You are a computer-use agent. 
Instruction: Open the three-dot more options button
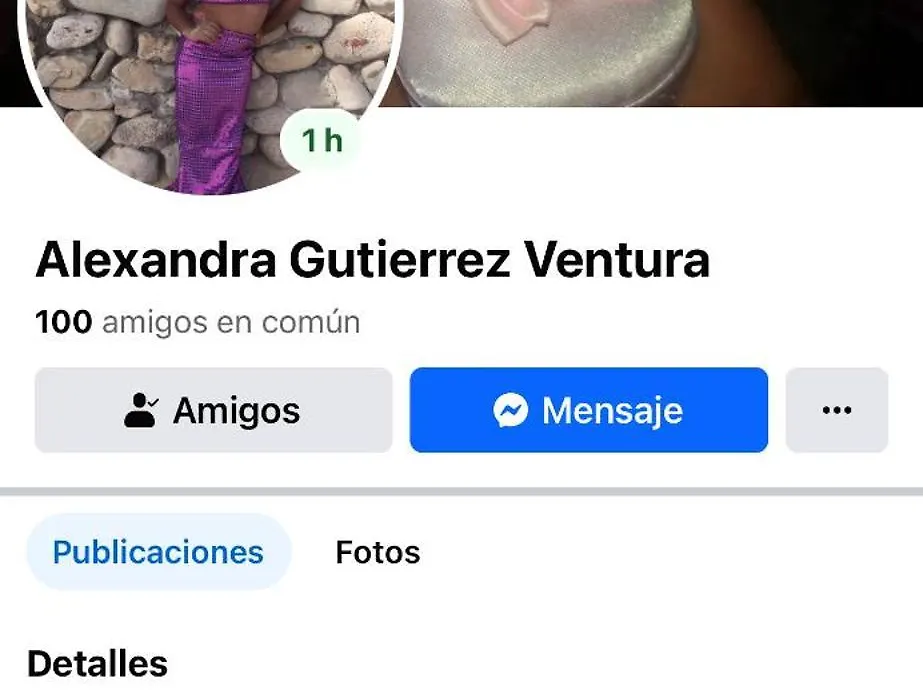(836, 410)
